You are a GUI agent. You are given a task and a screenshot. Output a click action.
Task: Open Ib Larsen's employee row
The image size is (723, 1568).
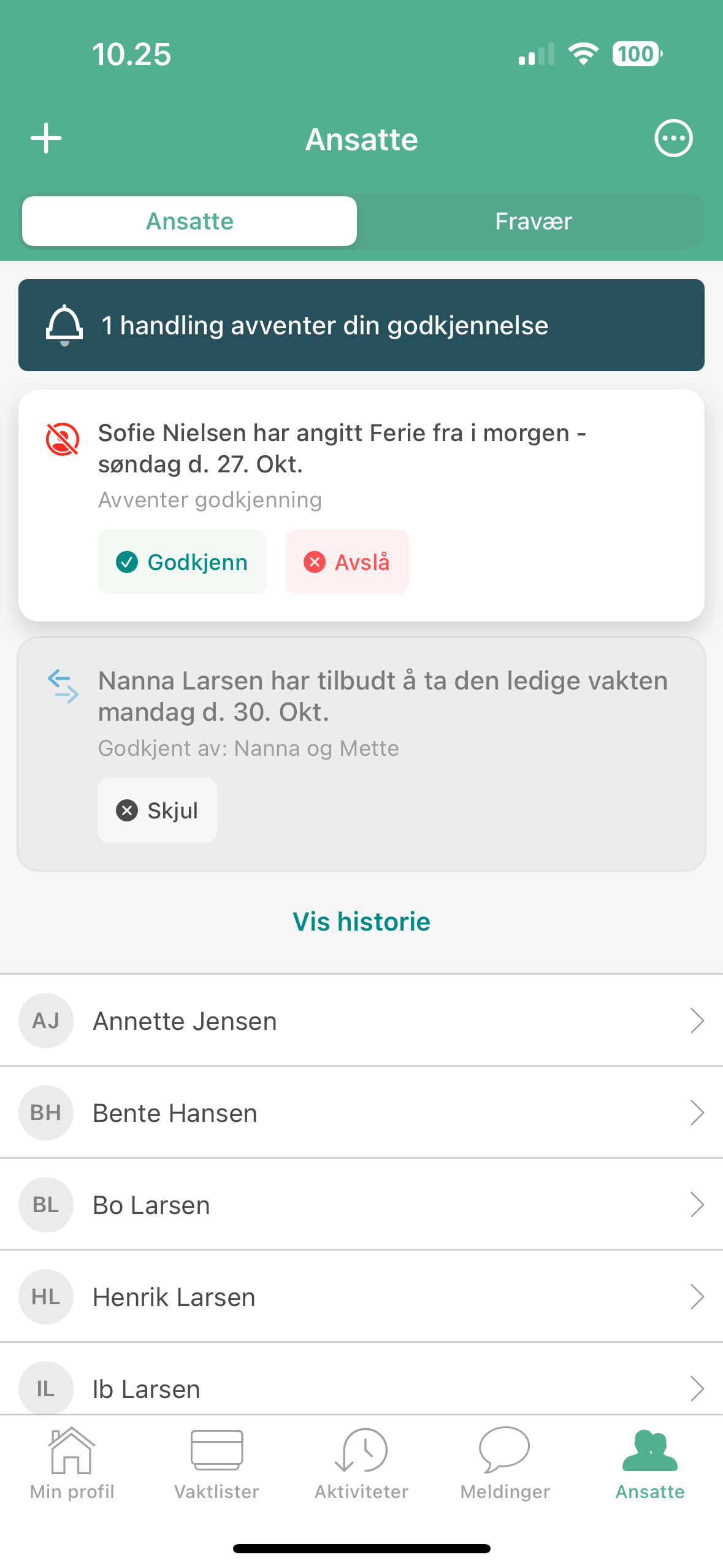point(361,1388)
